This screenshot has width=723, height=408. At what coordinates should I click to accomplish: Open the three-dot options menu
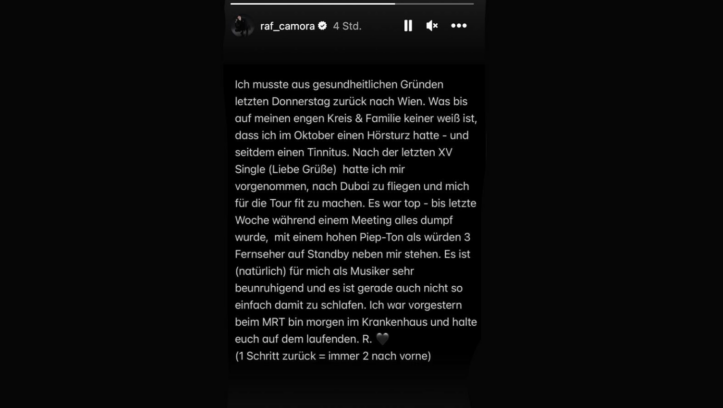tap(459, 26)
